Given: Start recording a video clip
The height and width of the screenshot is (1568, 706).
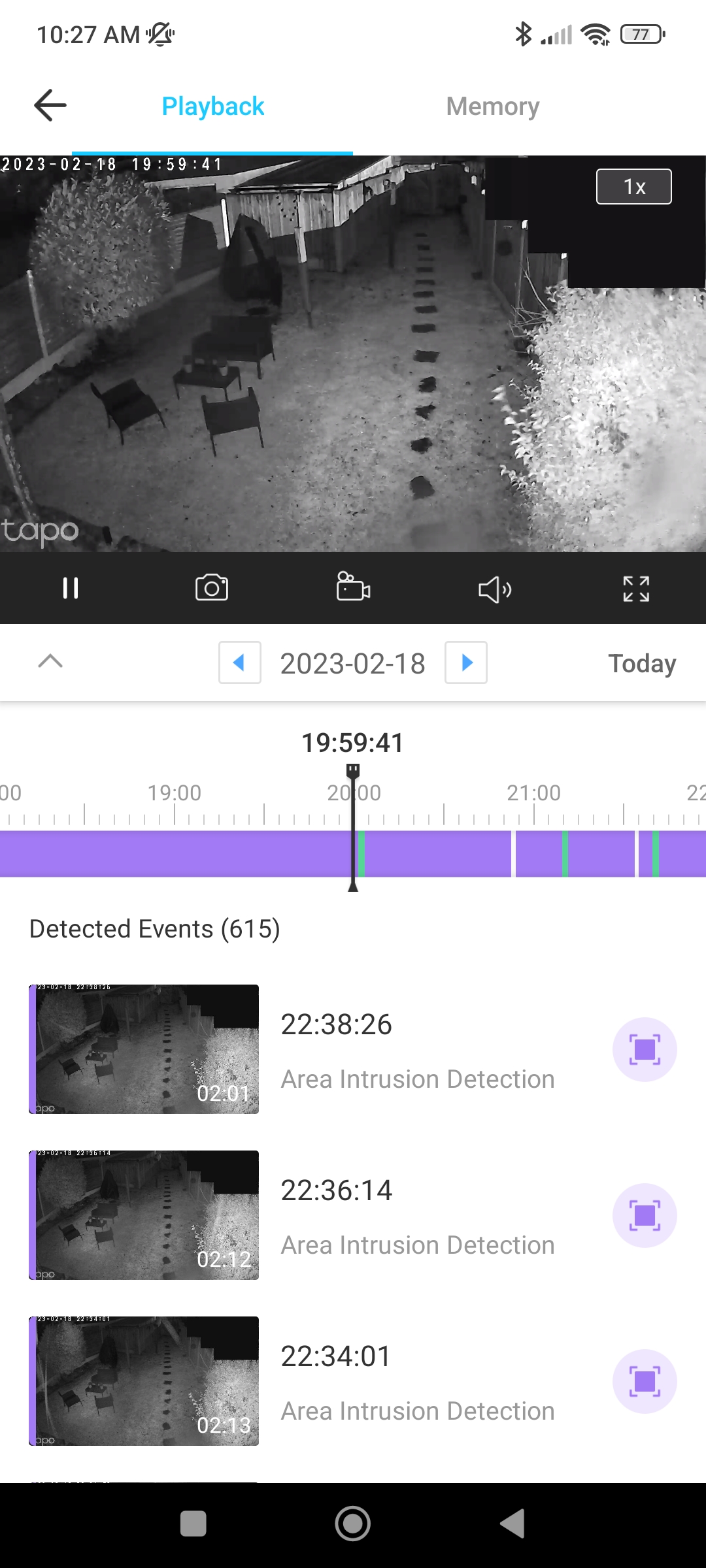Looking at the screenshot, I should tap(353, 587).
